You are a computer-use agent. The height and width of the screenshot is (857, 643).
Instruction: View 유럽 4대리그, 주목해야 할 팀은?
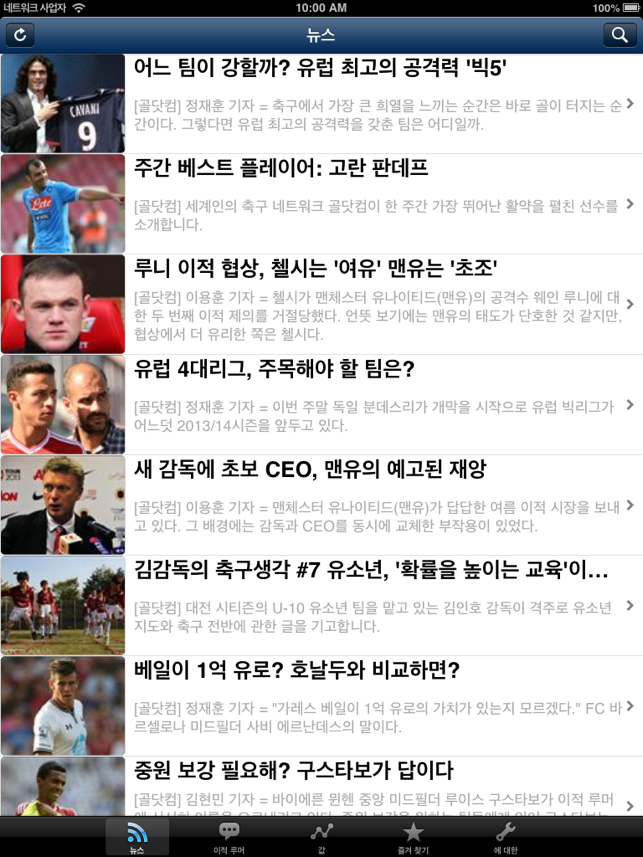click(x=380, y=404)
